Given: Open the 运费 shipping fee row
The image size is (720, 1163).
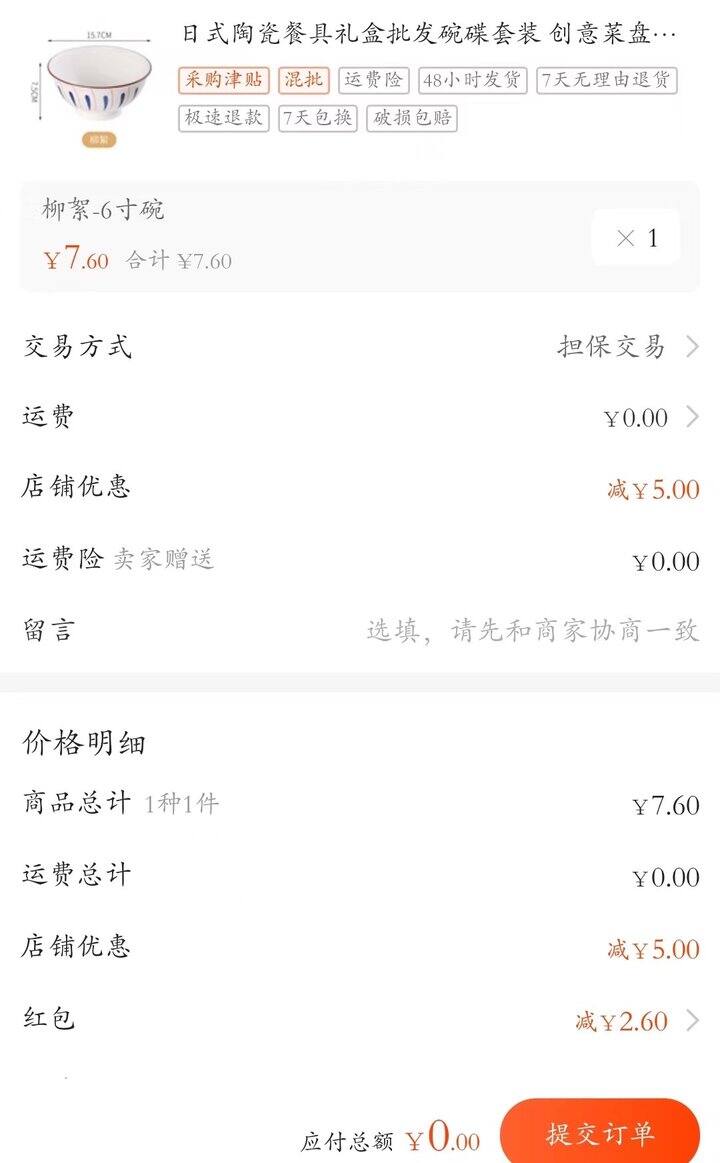Looking at the screenshot, I should coord(360,417).
